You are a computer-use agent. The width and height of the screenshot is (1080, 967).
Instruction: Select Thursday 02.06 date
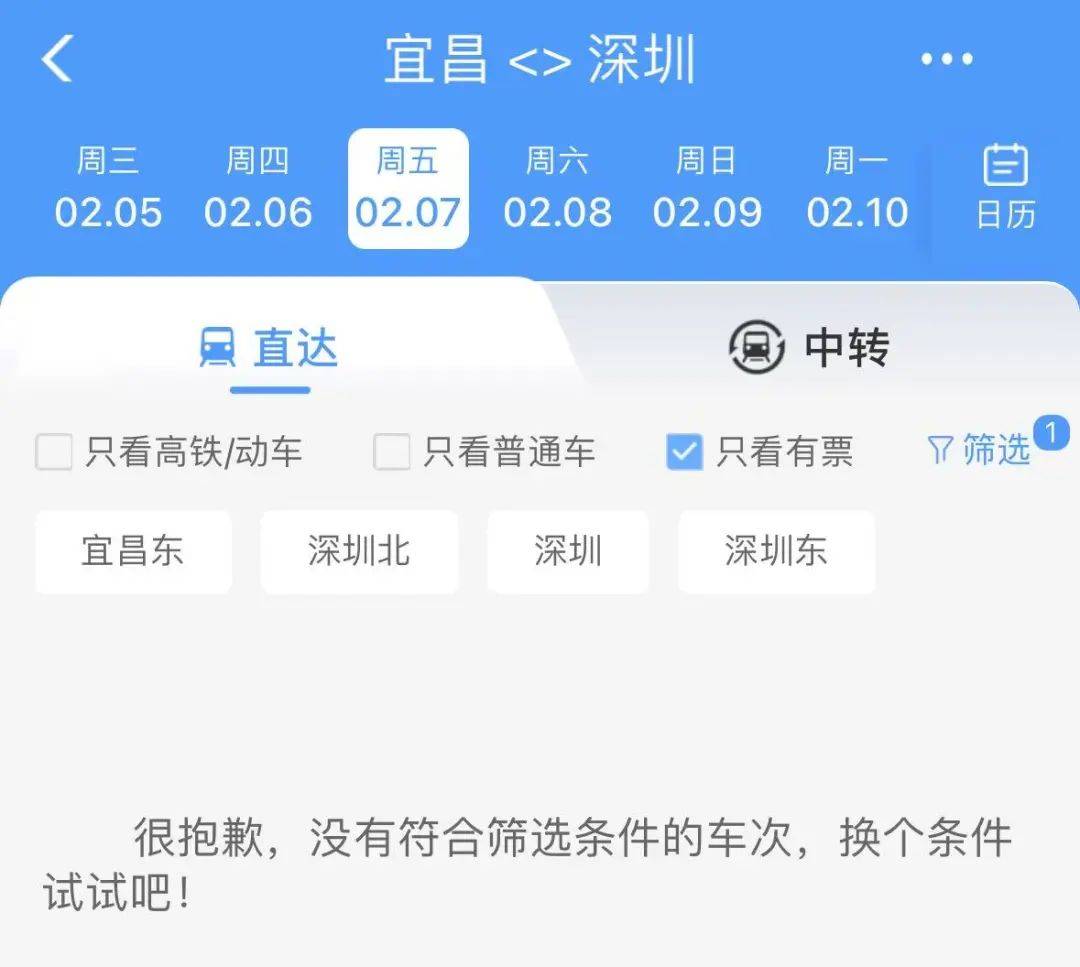258,189
